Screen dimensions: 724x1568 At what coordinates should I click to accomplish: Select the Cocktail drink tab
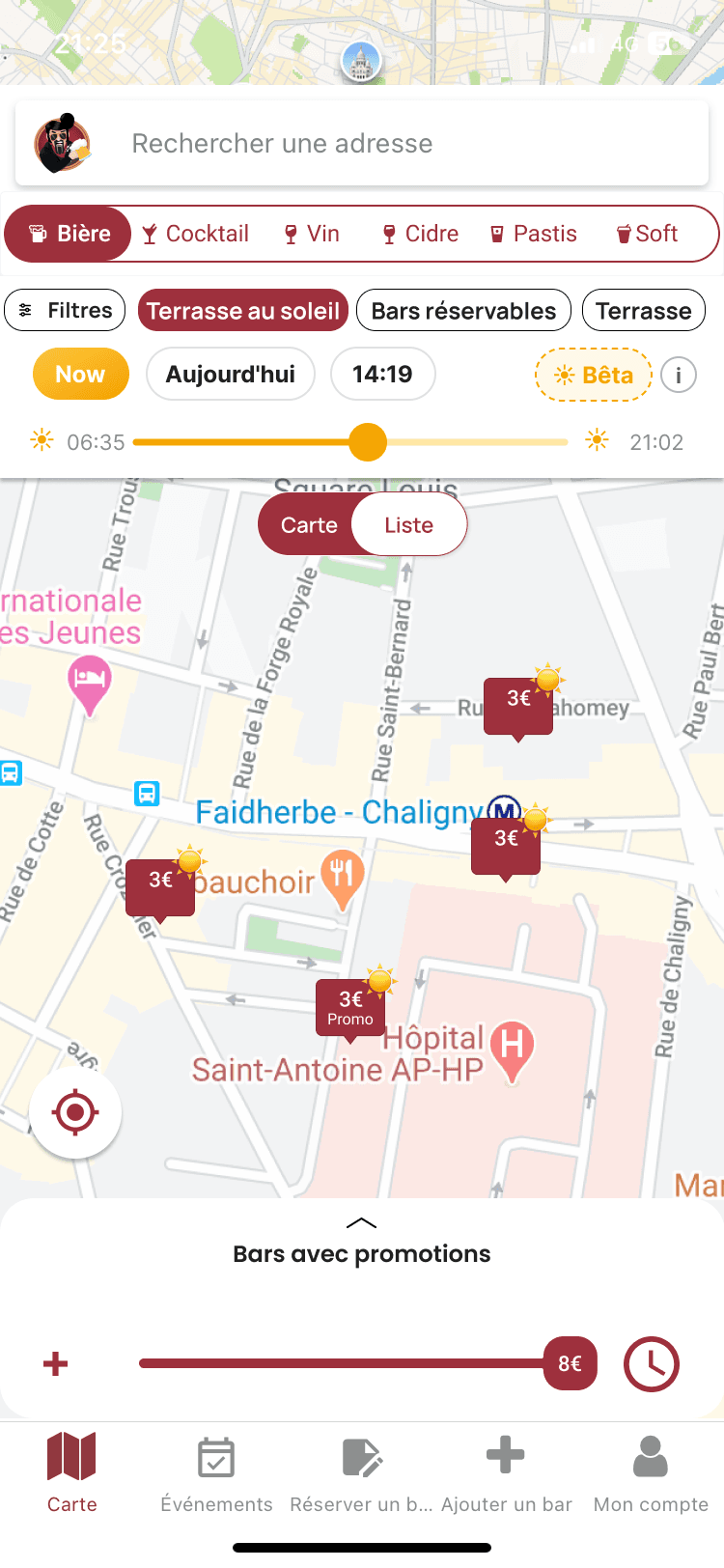(x=195, y=234)
